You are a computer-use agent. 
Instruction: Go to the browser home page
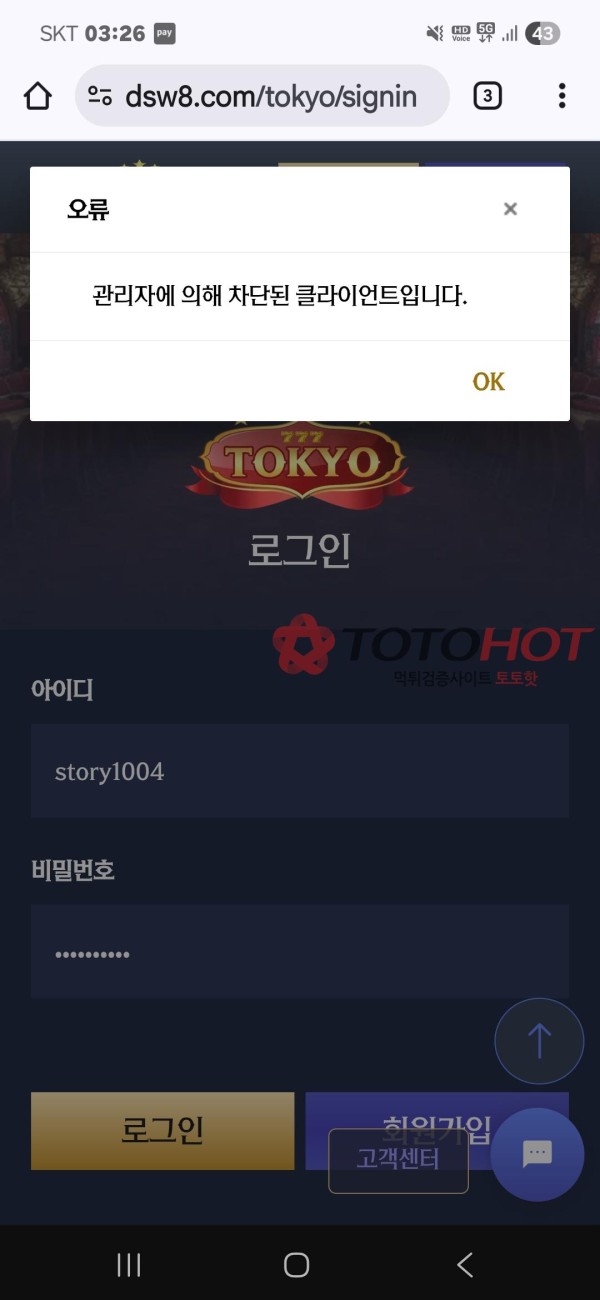(38, 96)
